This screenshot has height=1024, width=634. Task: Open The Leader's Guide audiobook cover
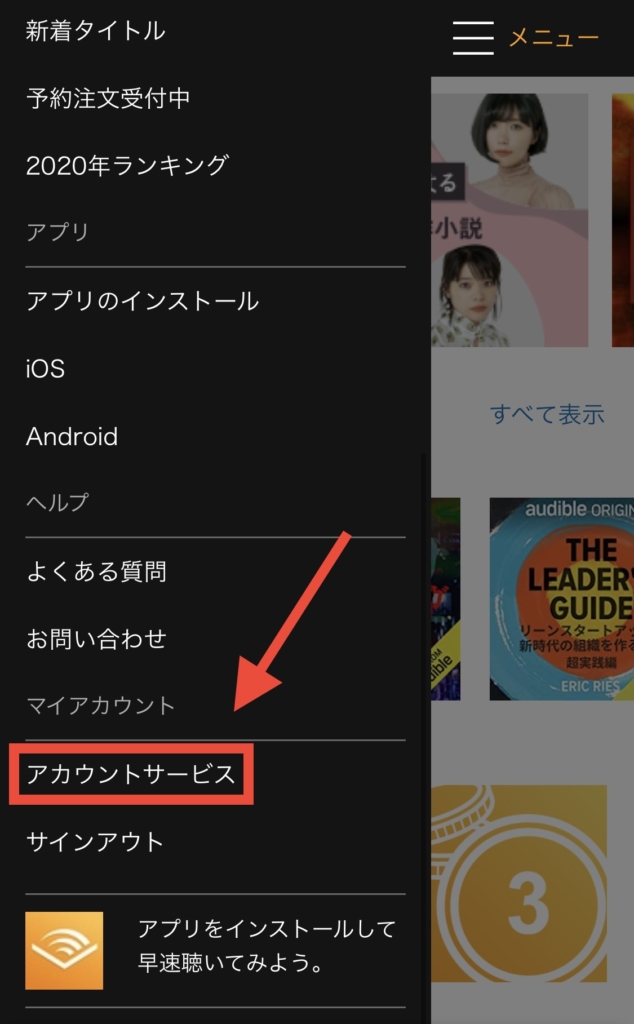pos(561,598)
